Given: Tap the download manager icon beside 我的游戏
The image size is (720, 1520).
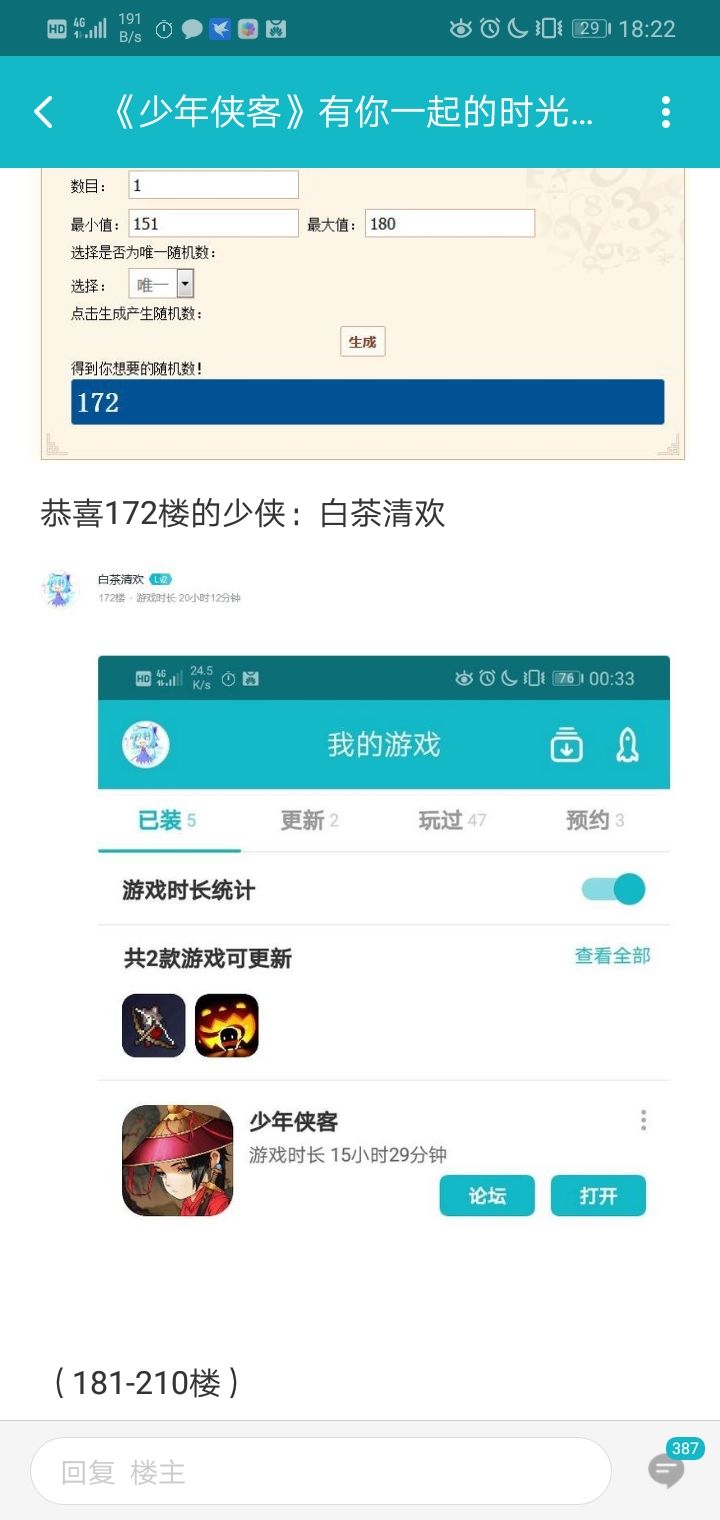Looking at the screenshot, I should click(566, 744).
